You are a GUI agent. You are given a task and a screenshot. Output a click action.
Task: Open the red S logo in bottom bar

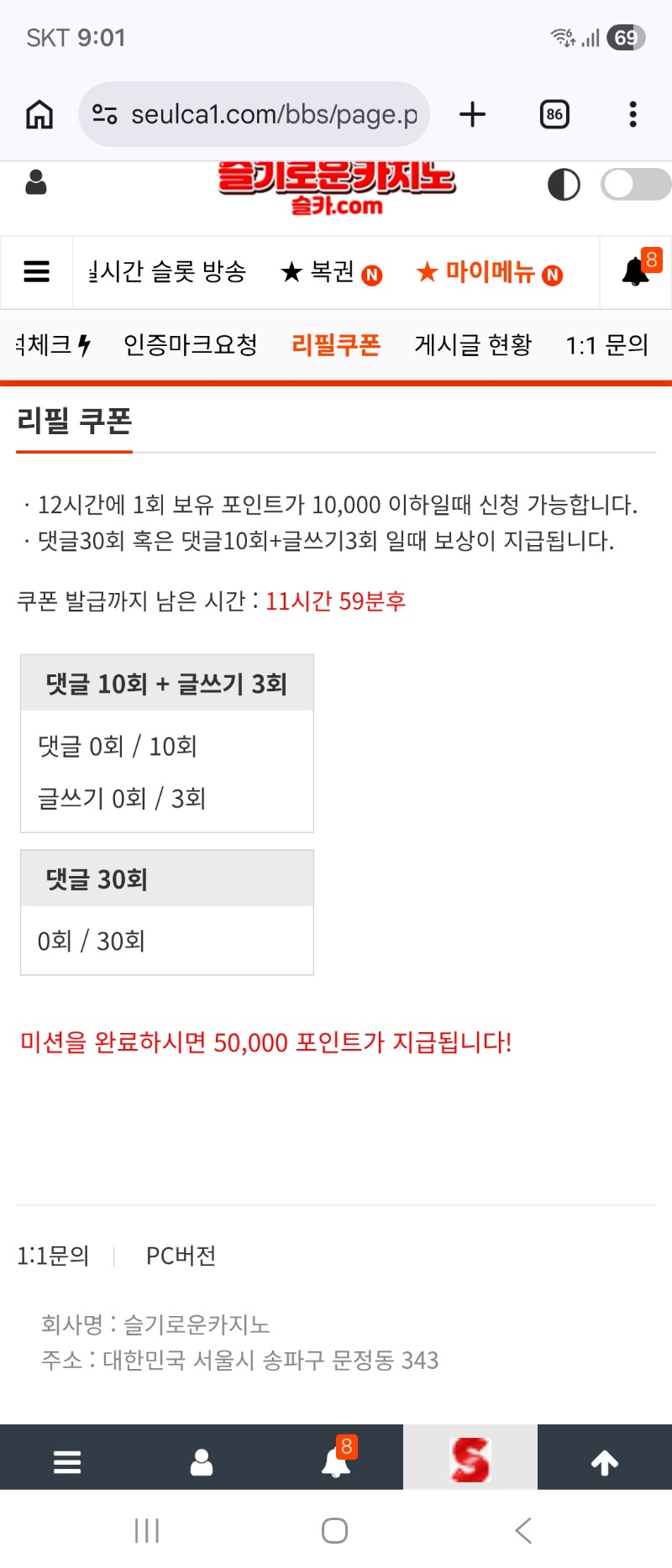pyautogui.click(x=470, y=1460)
